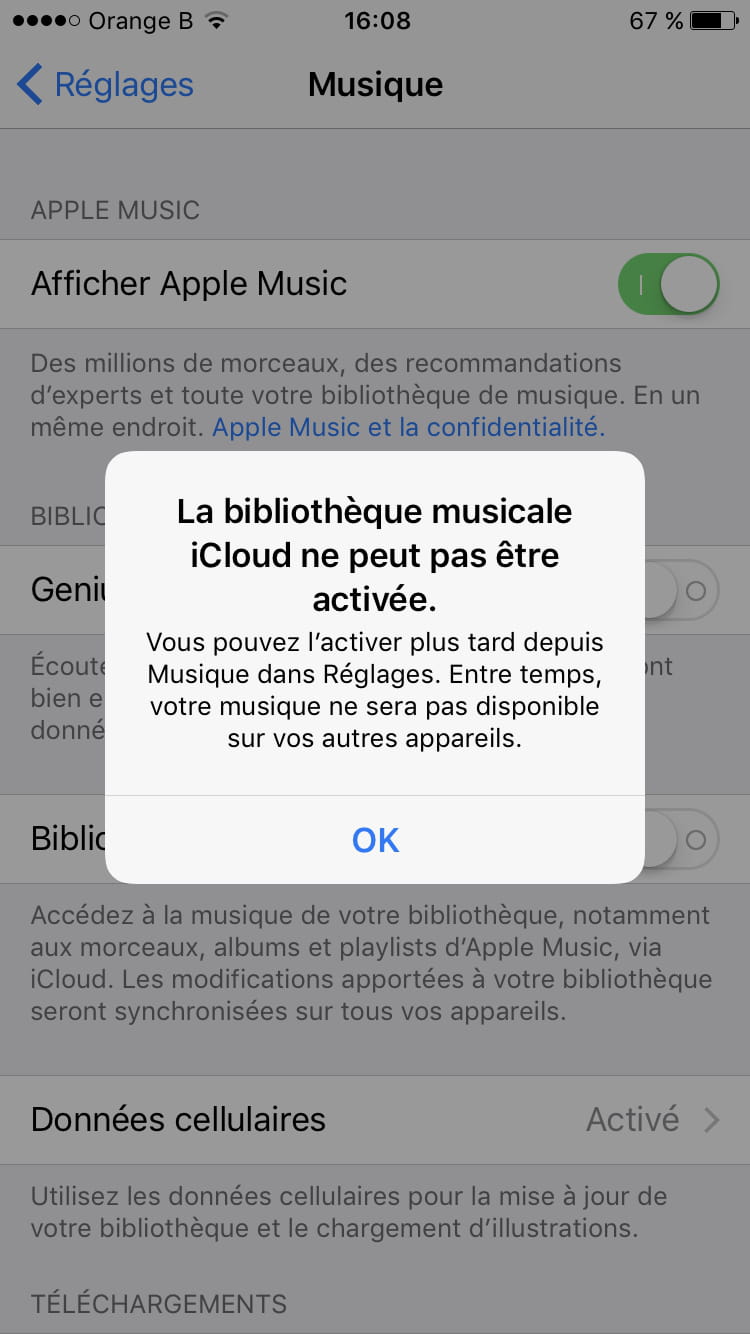Viewport: 750px width, 1334px height.
Task: Toggle Afficher Apple Music switch
Action: point(669,284)
